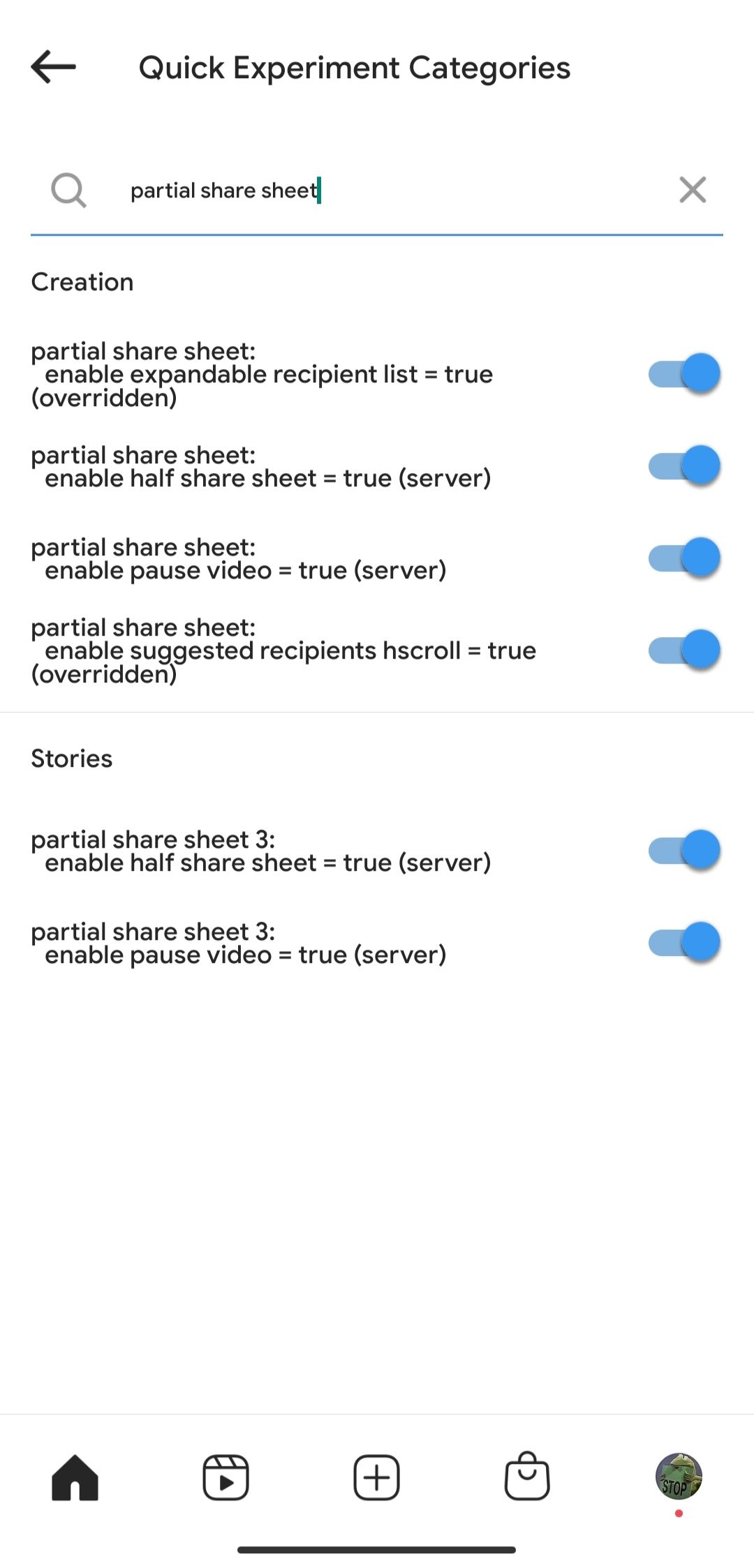Open the Shop tab
The image size is (754, 1568).
(x=527, y=1477)
